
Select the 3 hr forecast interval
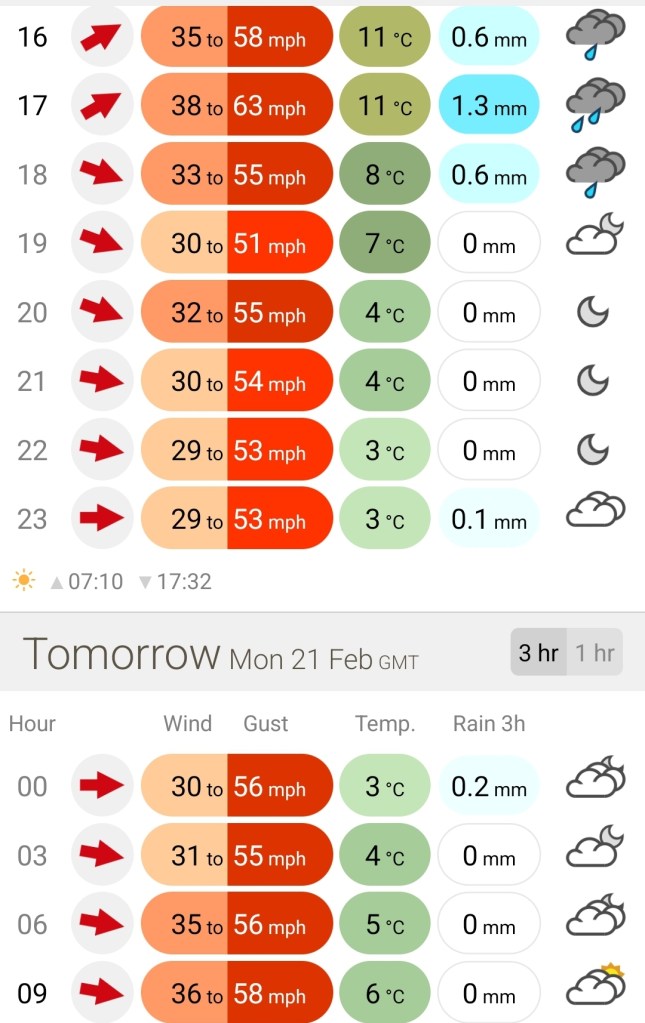tap(539, 654)
